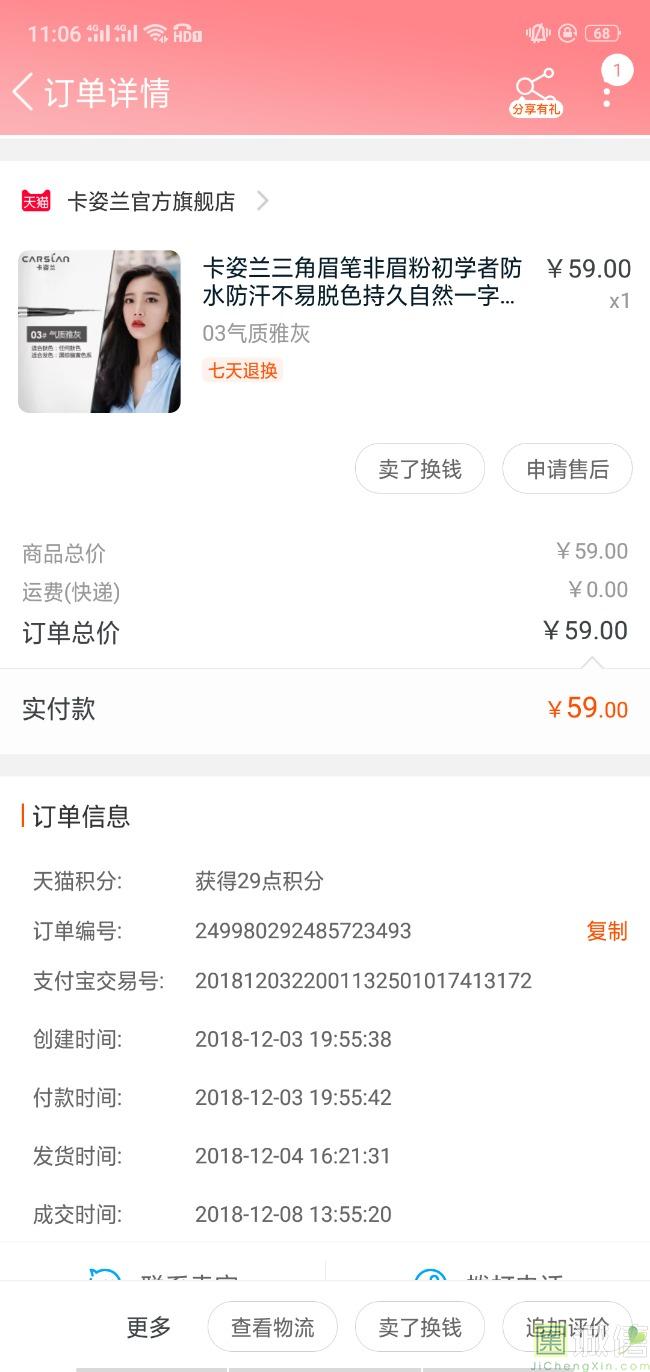Image resolution: width=650 pixels, height=1372 pixels.
Task: Open the 分享有礼 share icon
Action: 536,92
